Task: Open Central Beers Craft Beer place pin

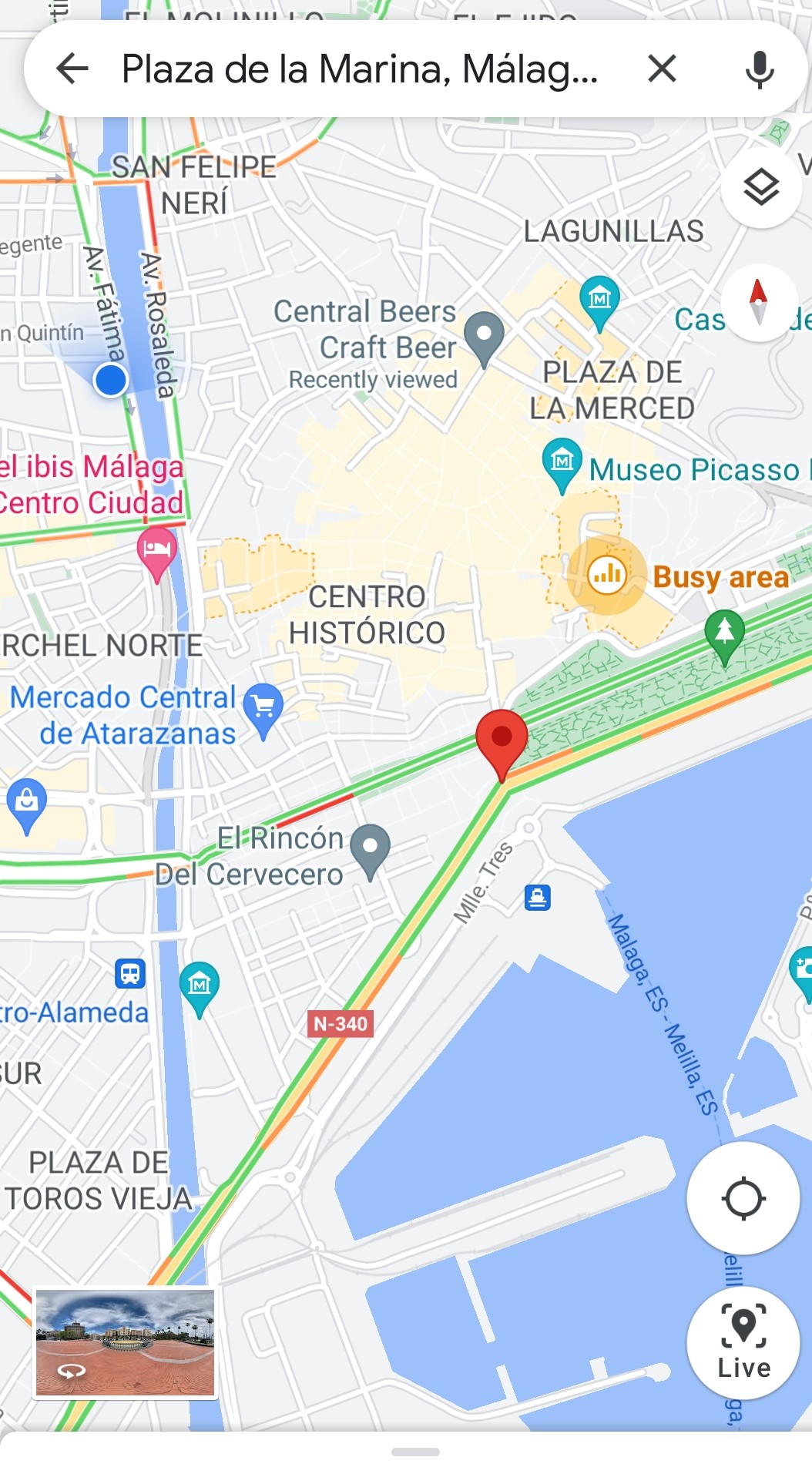Action: (484, 335)
